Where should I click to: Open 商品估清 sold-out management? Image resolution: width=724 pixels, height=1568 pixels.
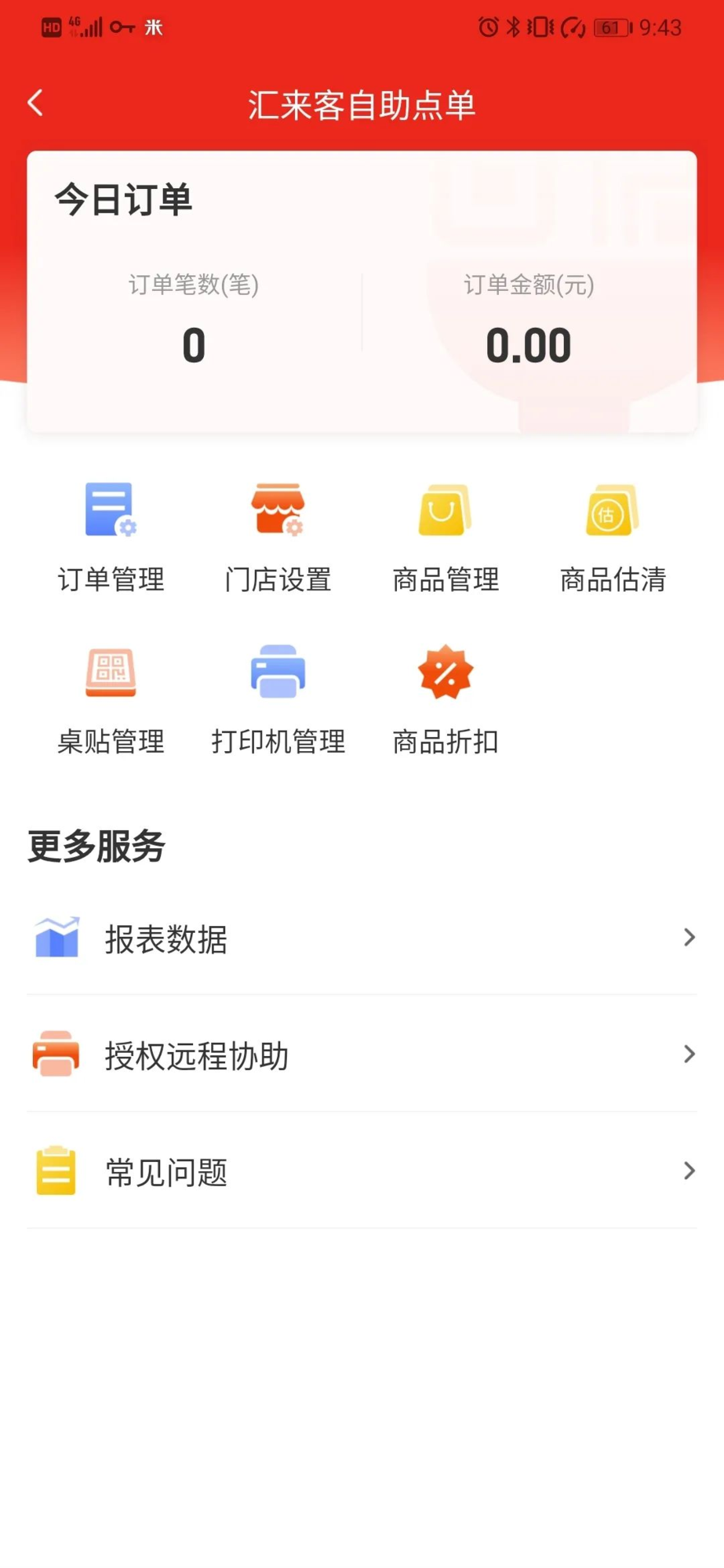coord(613,538)
